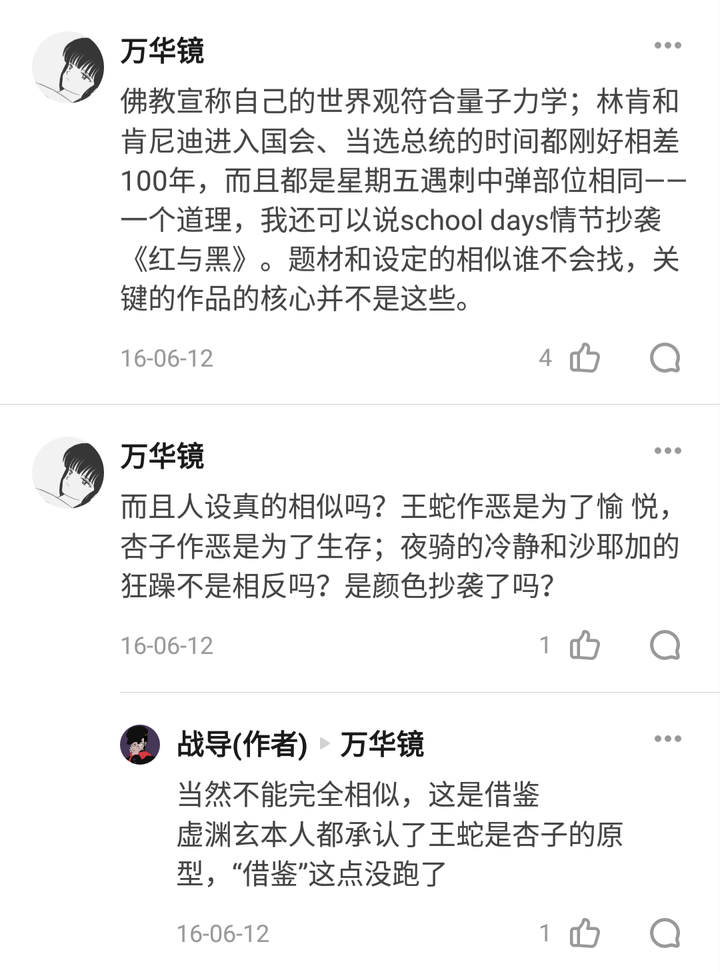Viewport: 720px width, 972px height.
Task: Open the comment bubble for the second comment
Action: [666, 646]
